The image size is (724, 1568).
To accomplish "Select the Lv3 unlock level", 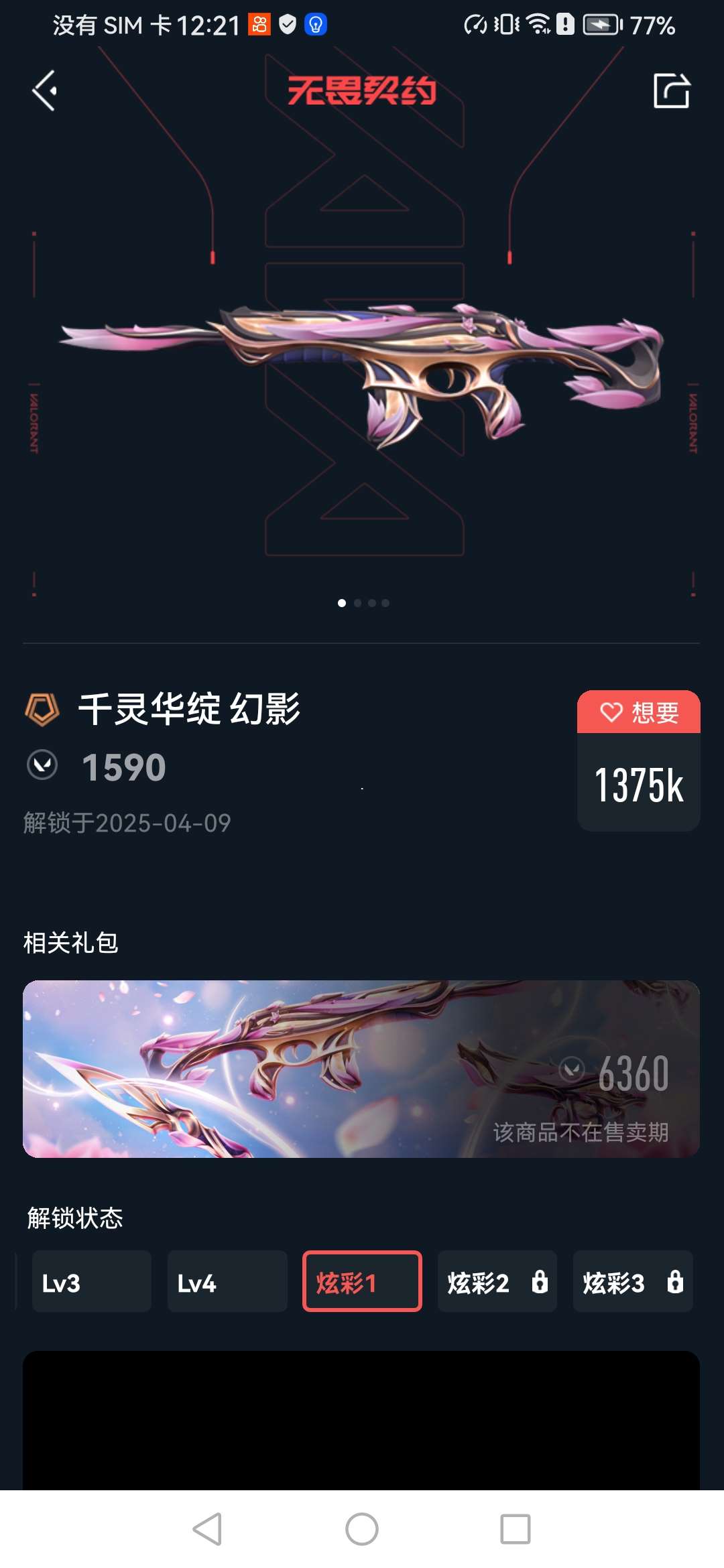I will [92, 1282].
